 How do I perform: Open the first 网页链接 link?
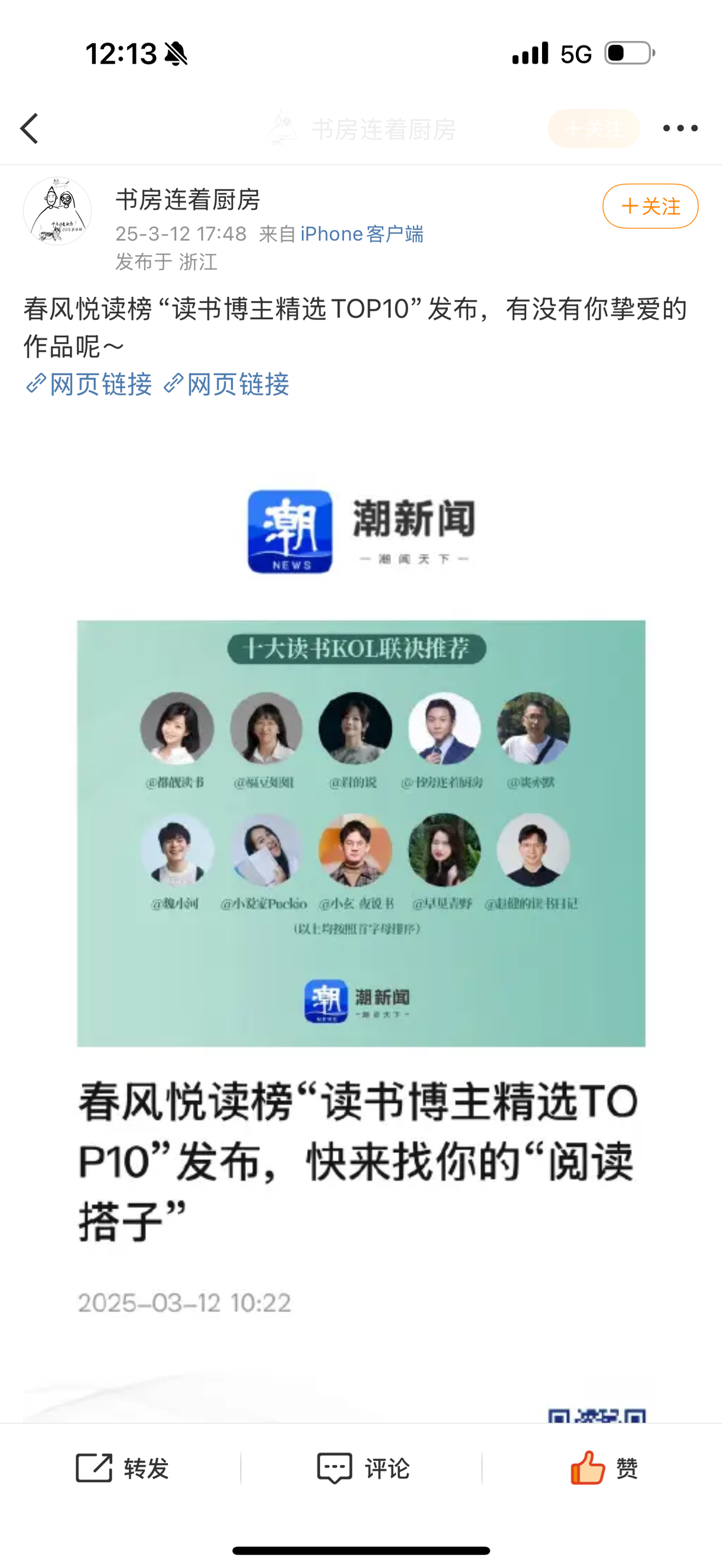pyautogui.click(x=90, y=384)
